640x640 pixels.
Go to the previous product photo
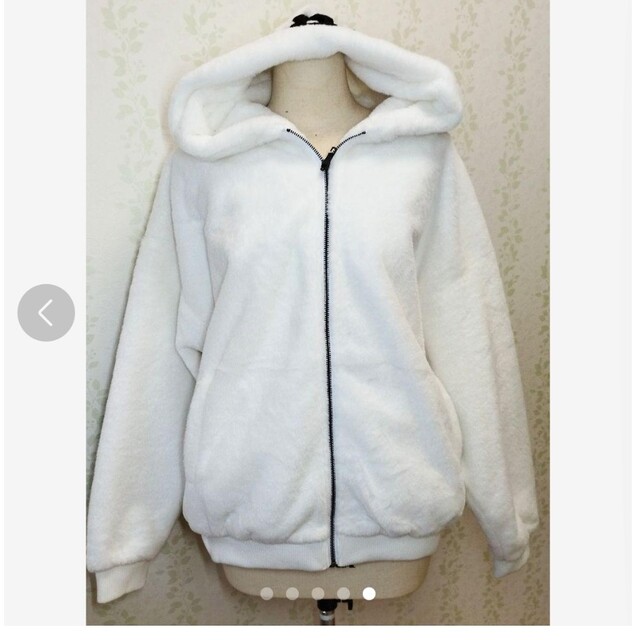click(46, 313)
